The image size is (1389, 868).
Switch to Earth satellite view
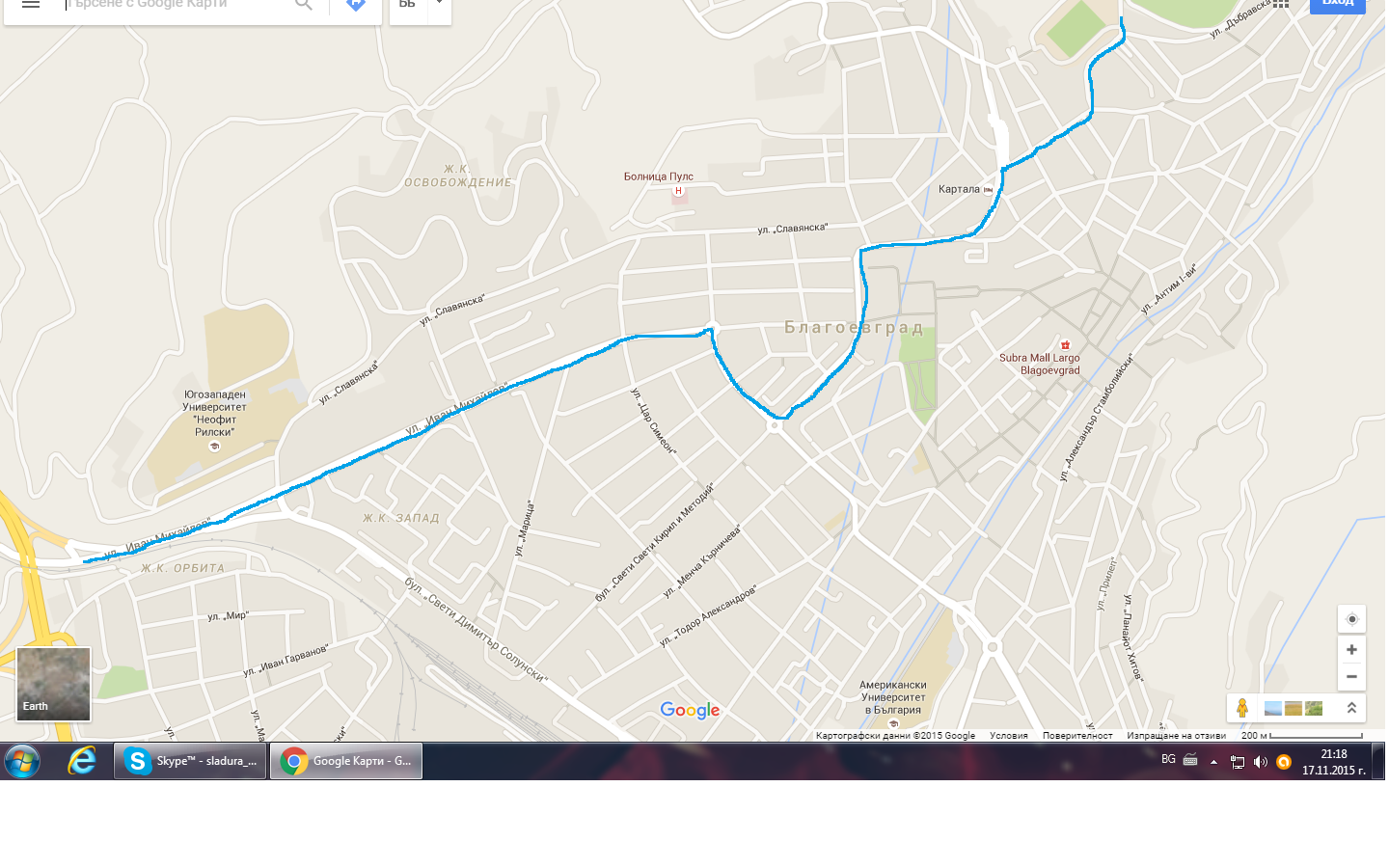tap(54, 684)
